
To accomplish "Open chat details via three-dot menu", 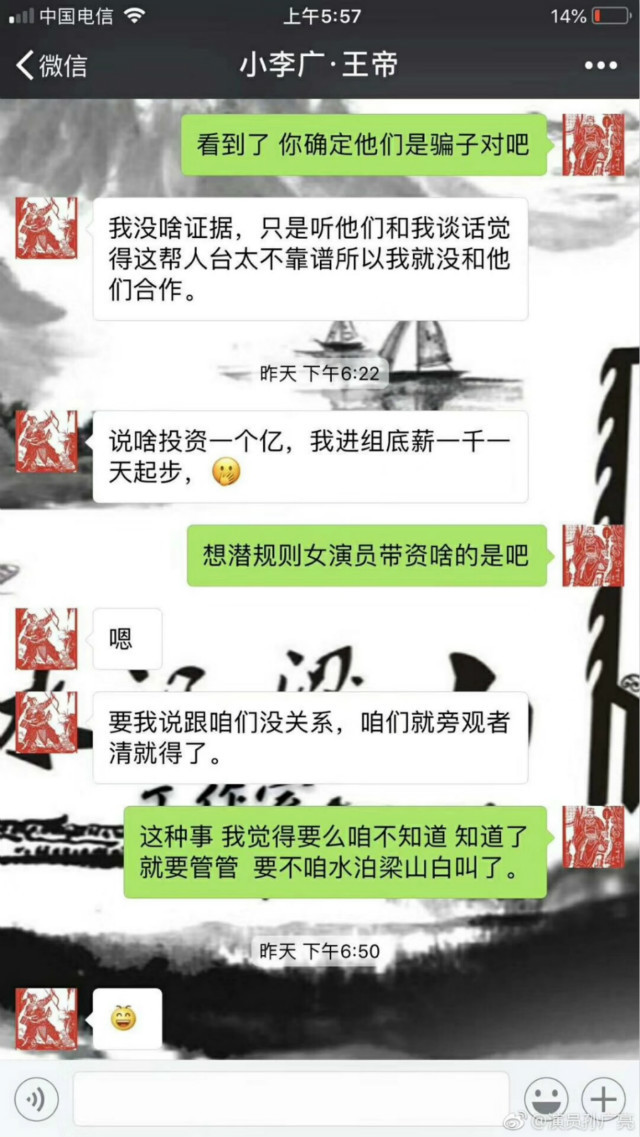I will [600, 66].
